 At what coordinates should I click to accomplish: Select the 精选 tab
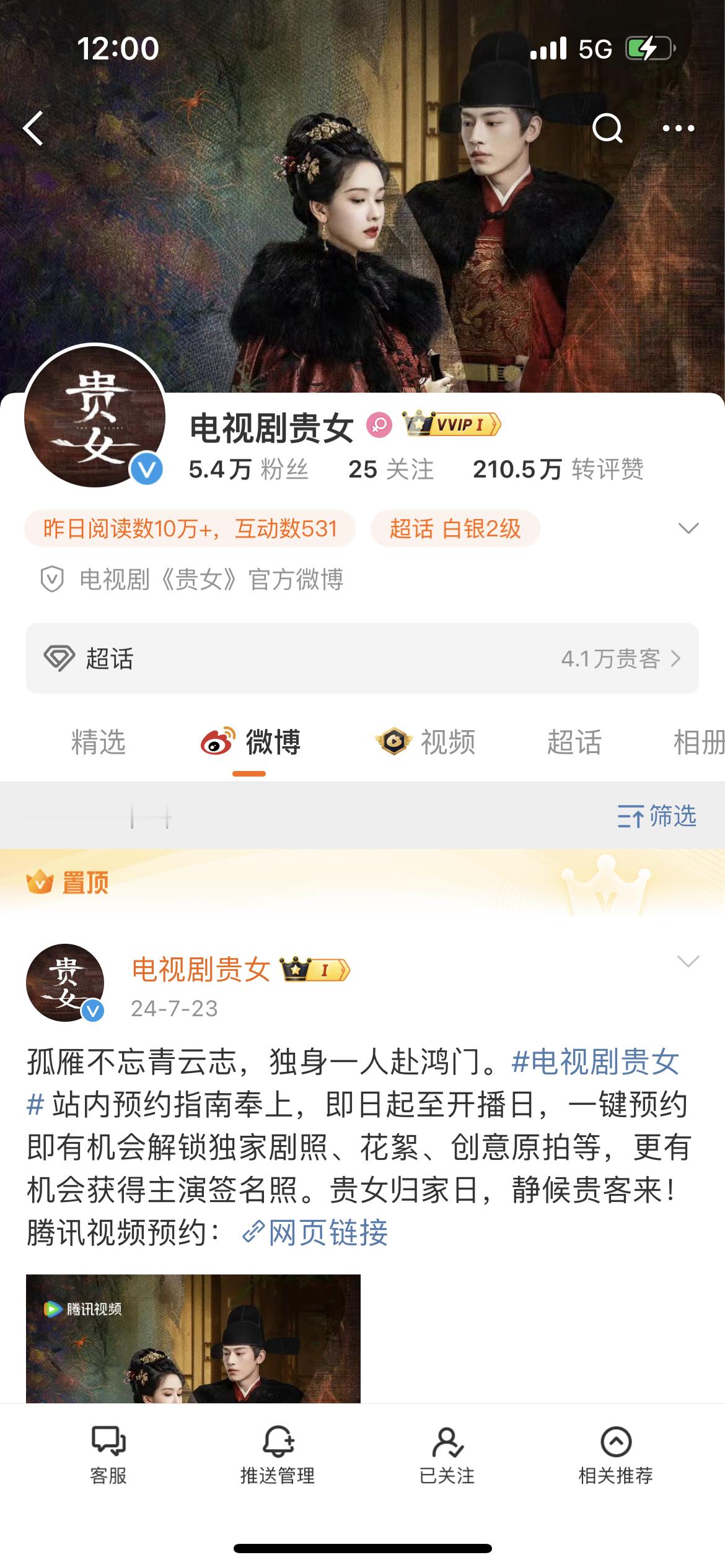click(99, 743)
